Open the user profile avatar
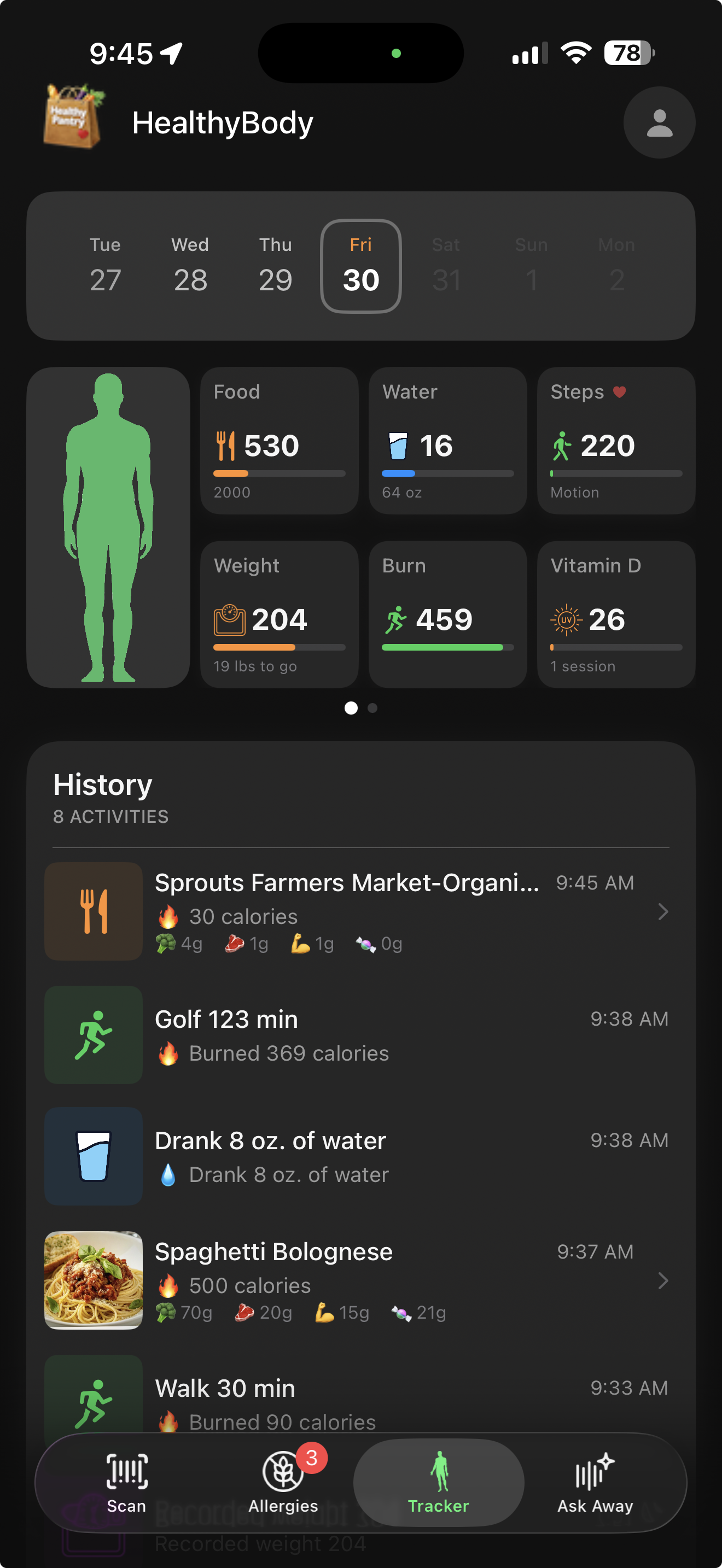This screenshot has height=1568, width=722. coord(659,122)
